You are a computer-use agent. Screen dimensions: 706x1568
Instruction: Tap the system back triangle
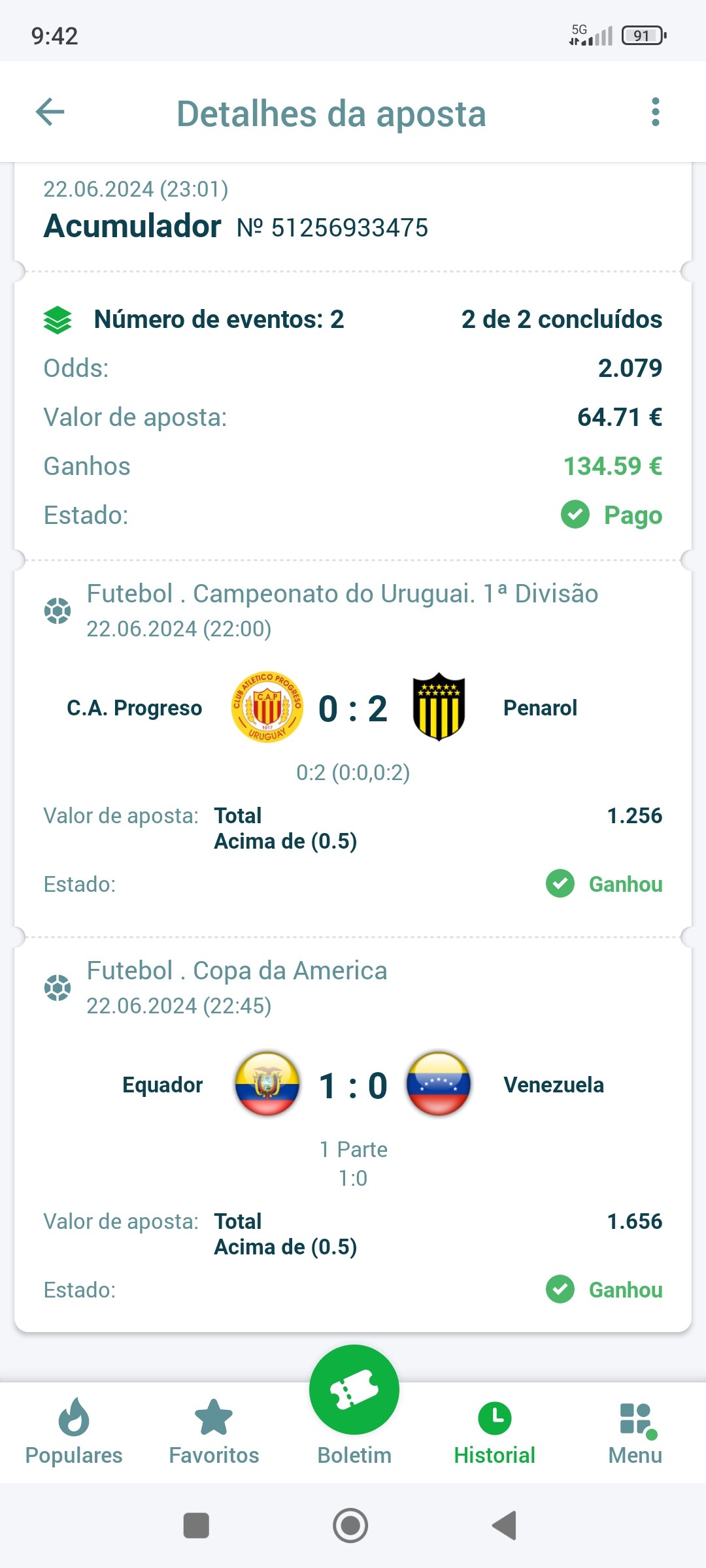click(505, 1526)
